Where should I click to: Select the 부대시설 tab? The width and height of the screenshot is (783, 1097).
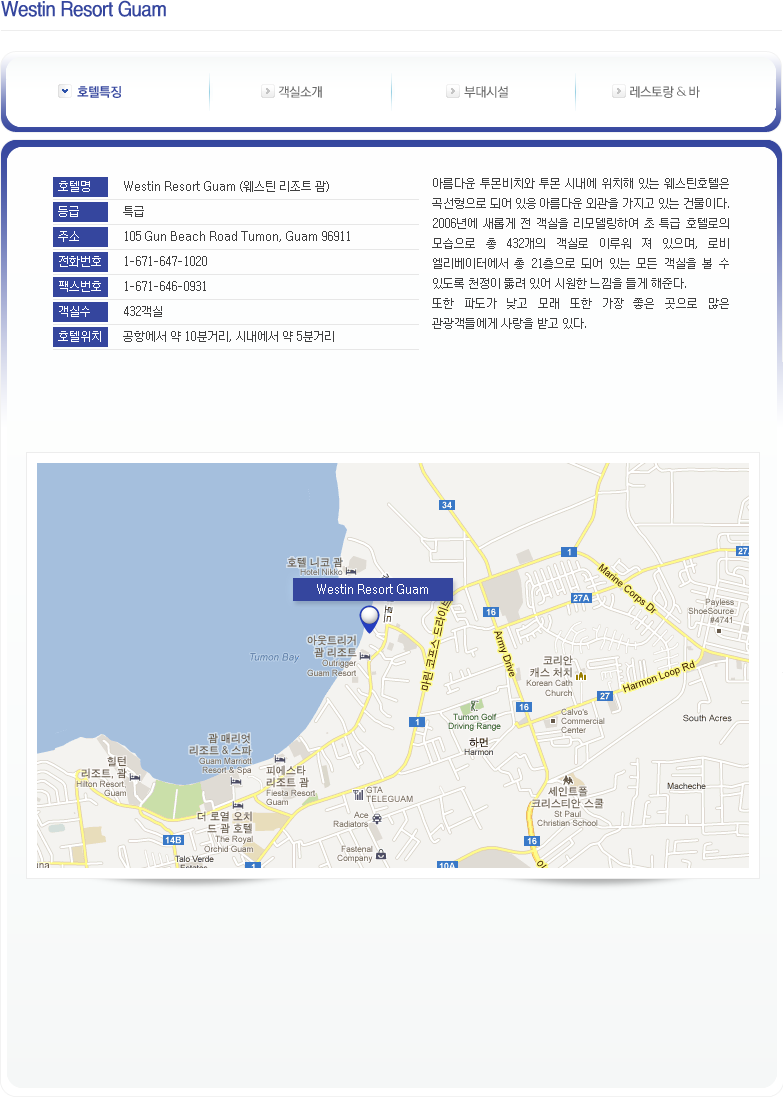tap(485, 92)
